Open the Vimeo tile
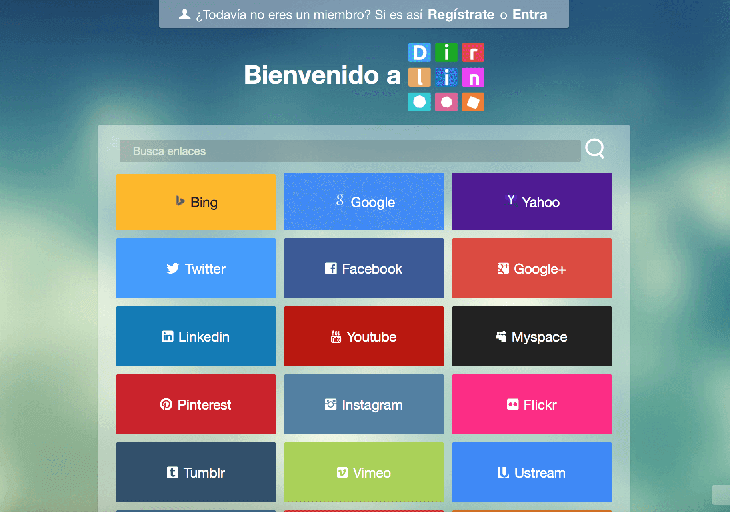Viewport: 730px width, 512px height. click(364, 472)
